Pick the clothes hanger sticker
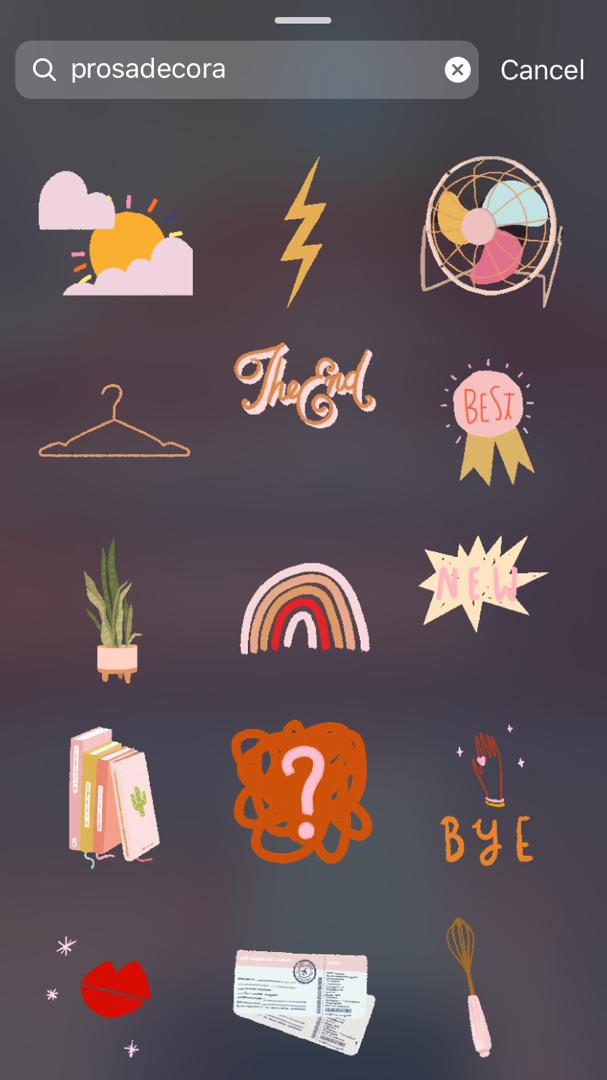The image size is (607, 1080). 114,425
